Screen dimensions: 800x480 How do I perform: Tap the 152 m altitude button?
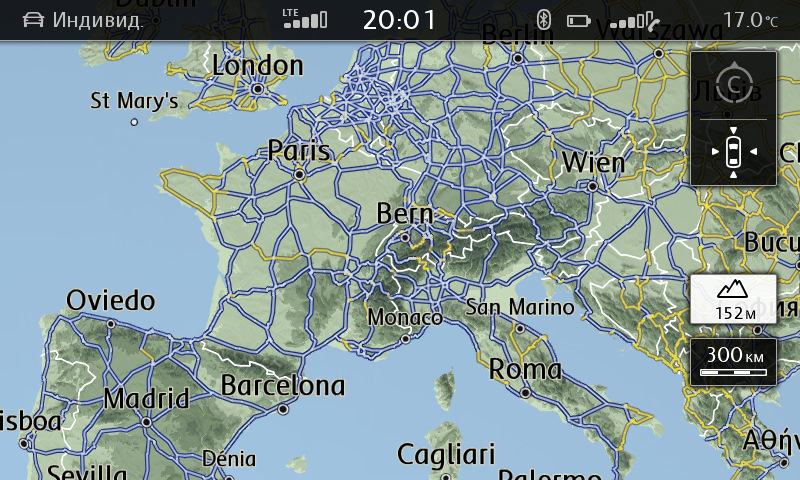click(733, 299)
